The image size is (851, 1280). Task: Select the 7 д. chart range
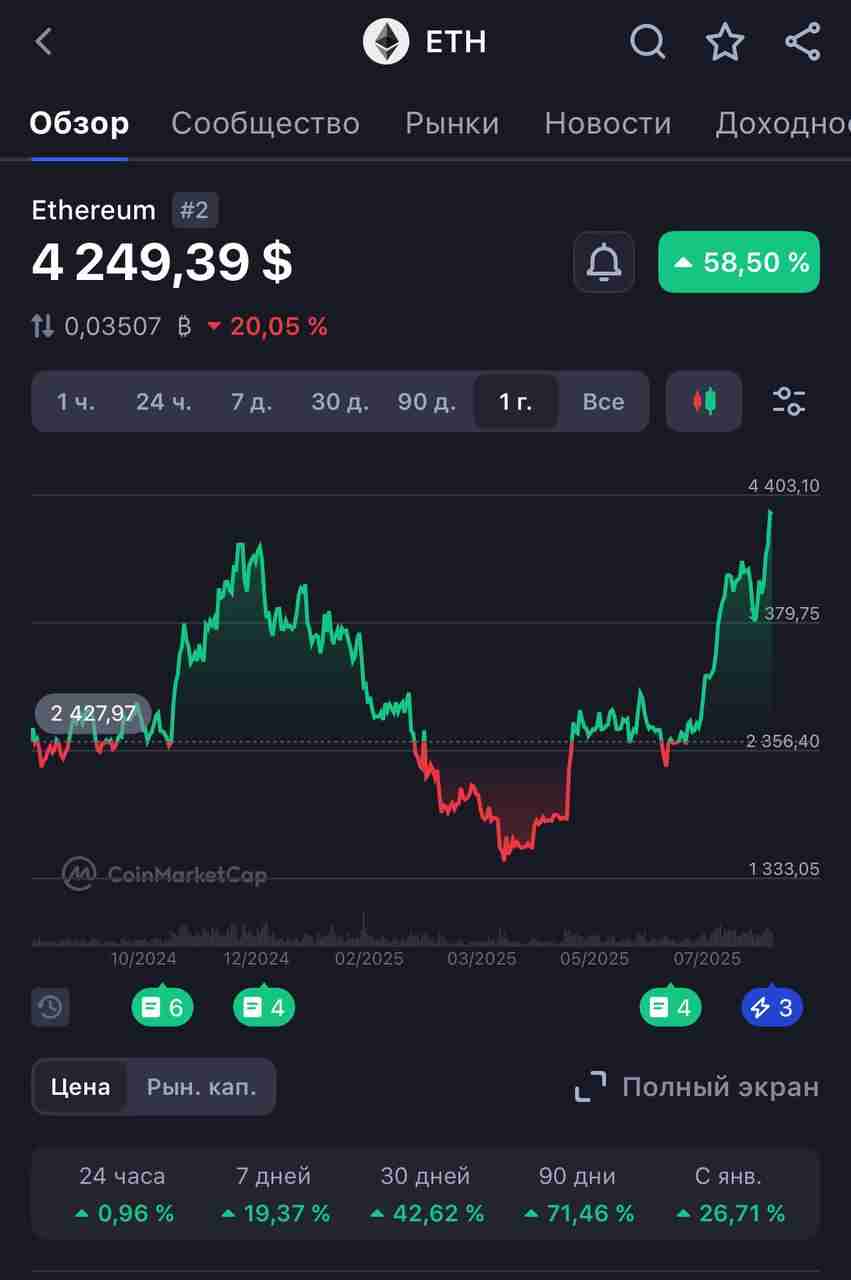coord(252,402)
